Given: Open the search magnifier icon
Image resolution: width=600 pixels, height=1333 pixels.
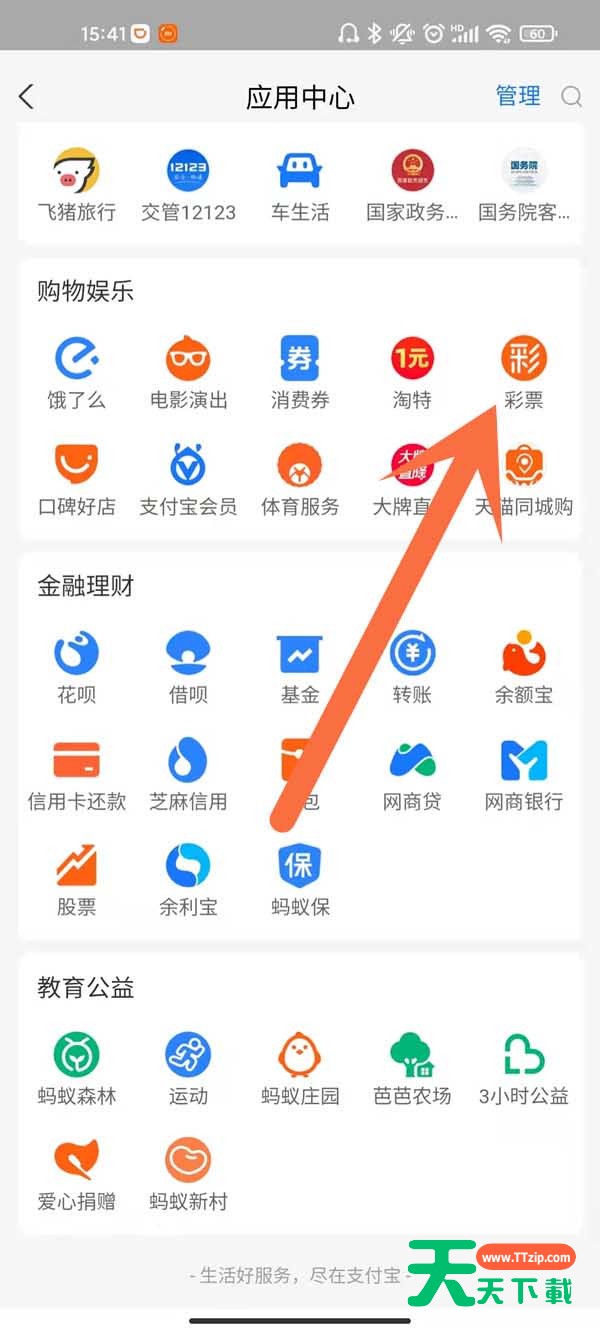Looking at the screenshot, I should pyautogui.click(x=571, y=96).
